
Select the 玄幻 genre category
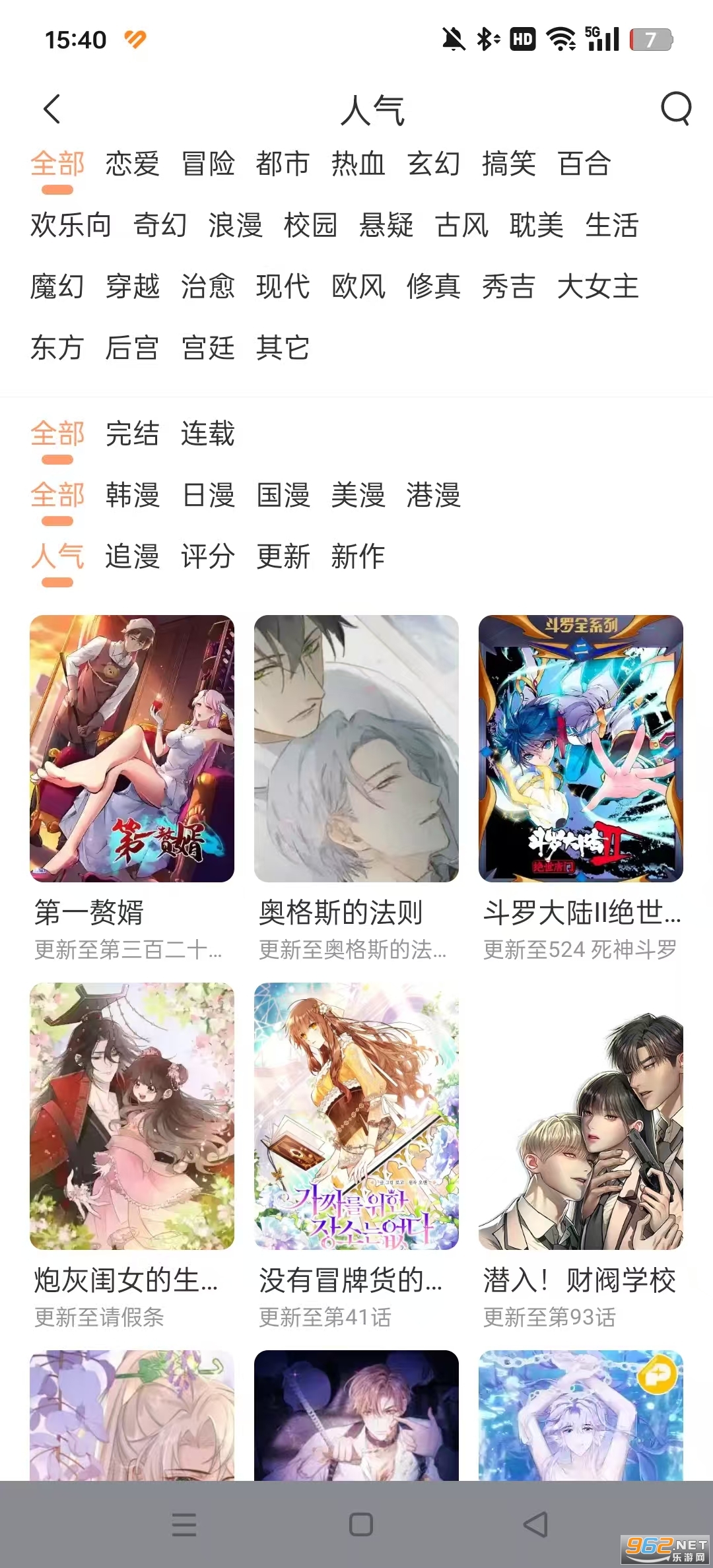pos(433,165)
